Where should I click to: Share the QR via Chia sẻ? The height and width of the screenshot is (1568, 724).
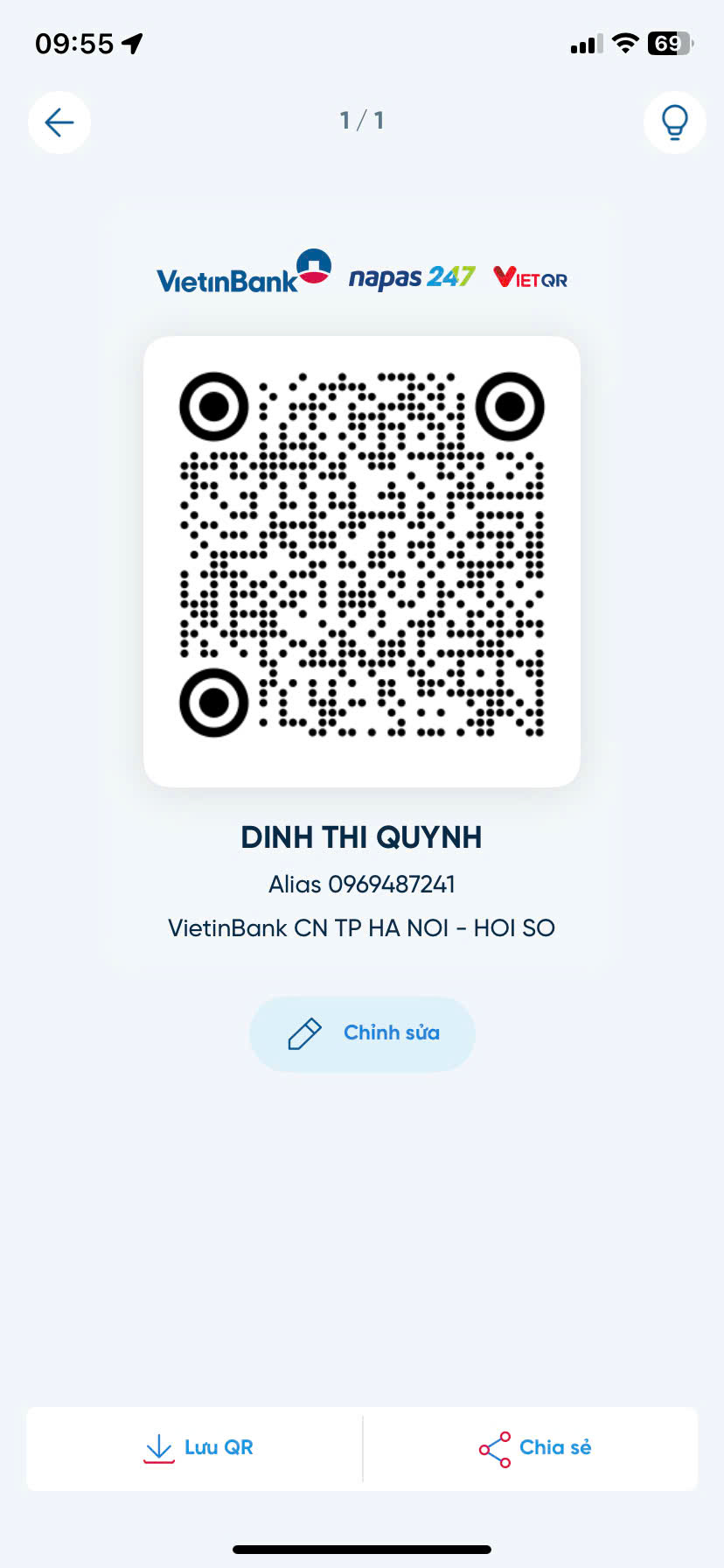[x=535, y=1448]
